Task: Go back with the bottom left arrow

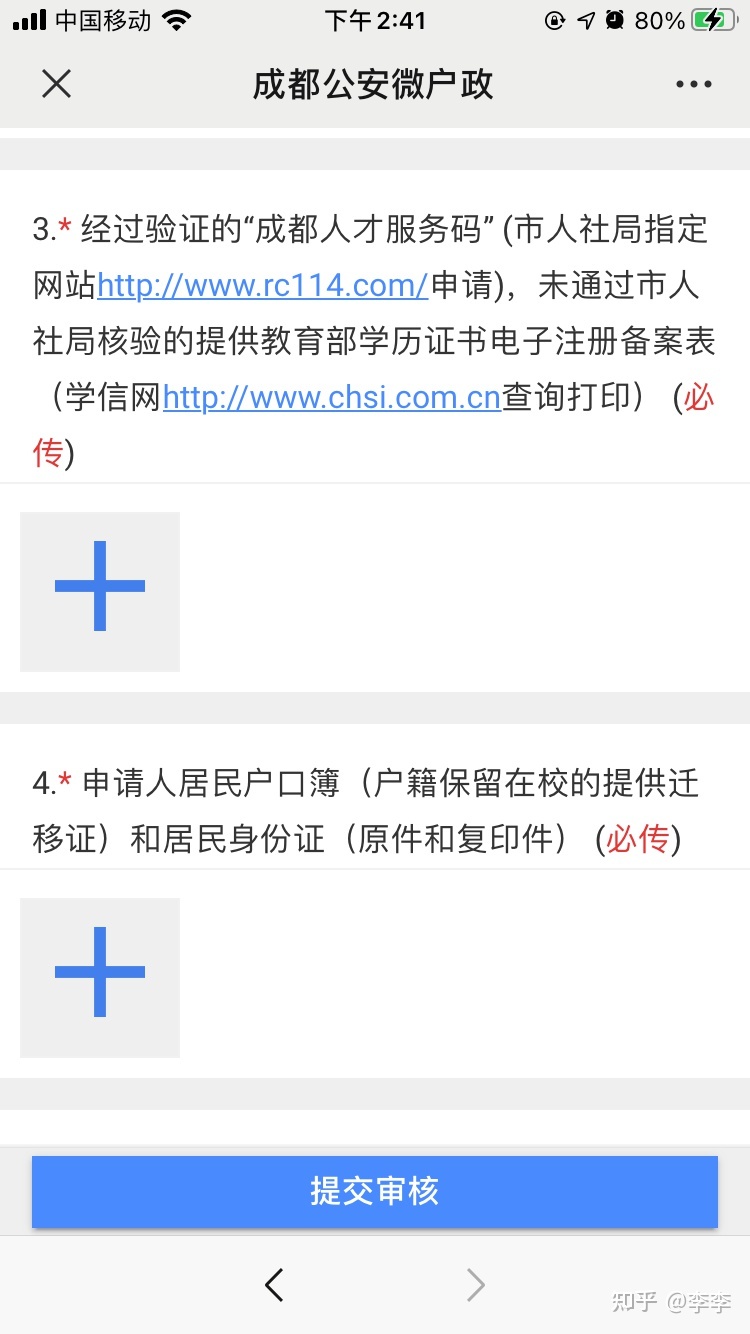Action: pos(274,1285)
